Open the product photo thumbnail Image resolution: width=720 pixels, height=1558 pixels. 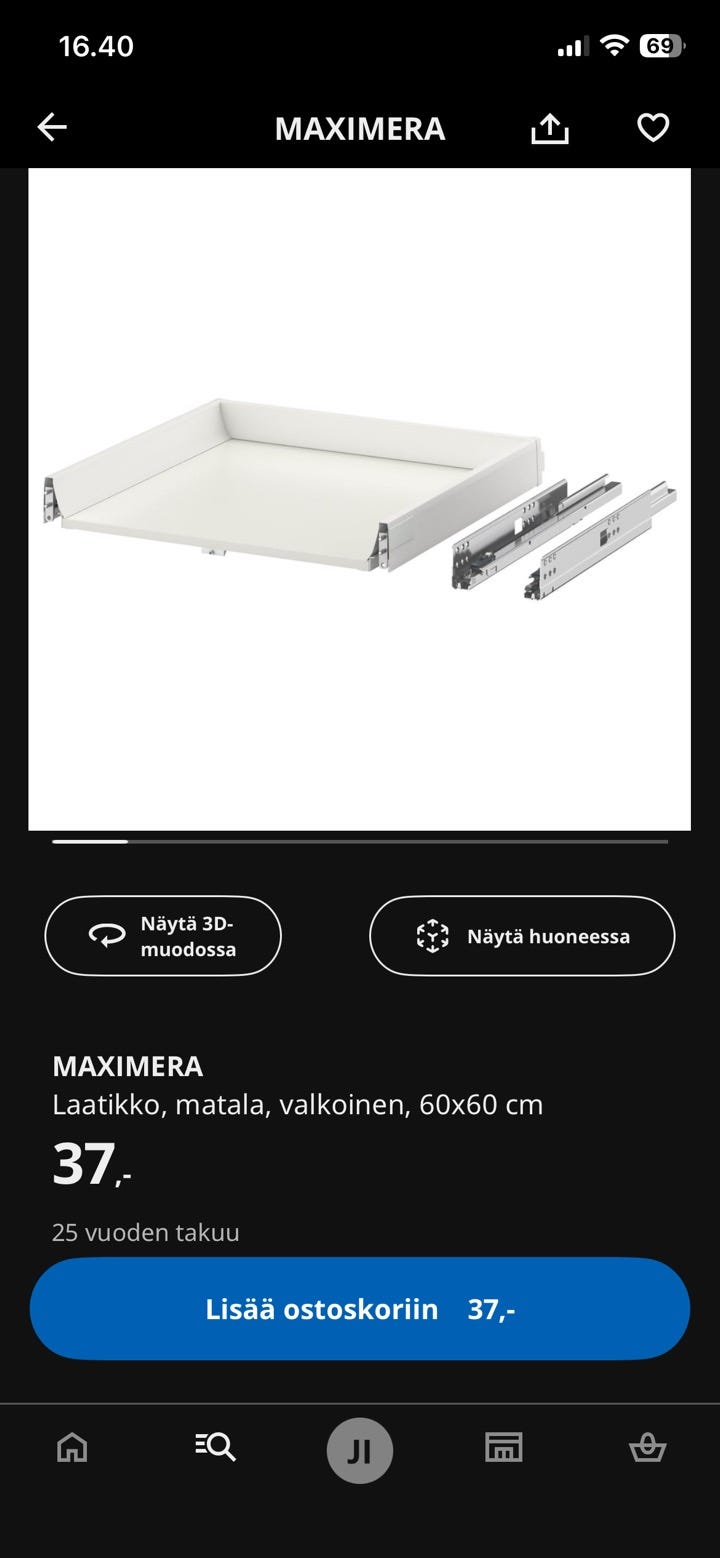(x=360, y=500)
